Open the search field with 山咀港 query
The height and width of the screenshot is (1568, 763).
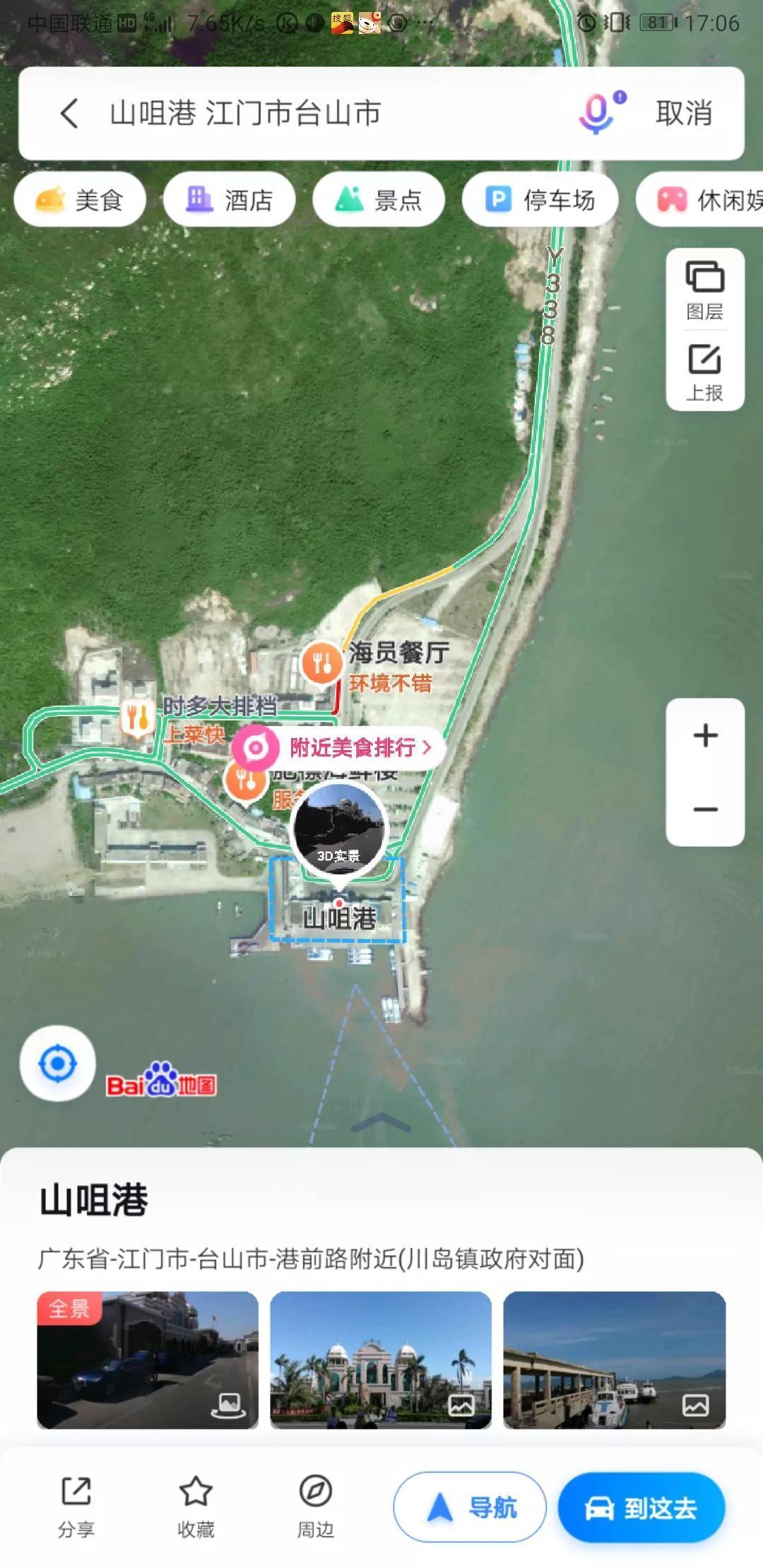(318, 113)
